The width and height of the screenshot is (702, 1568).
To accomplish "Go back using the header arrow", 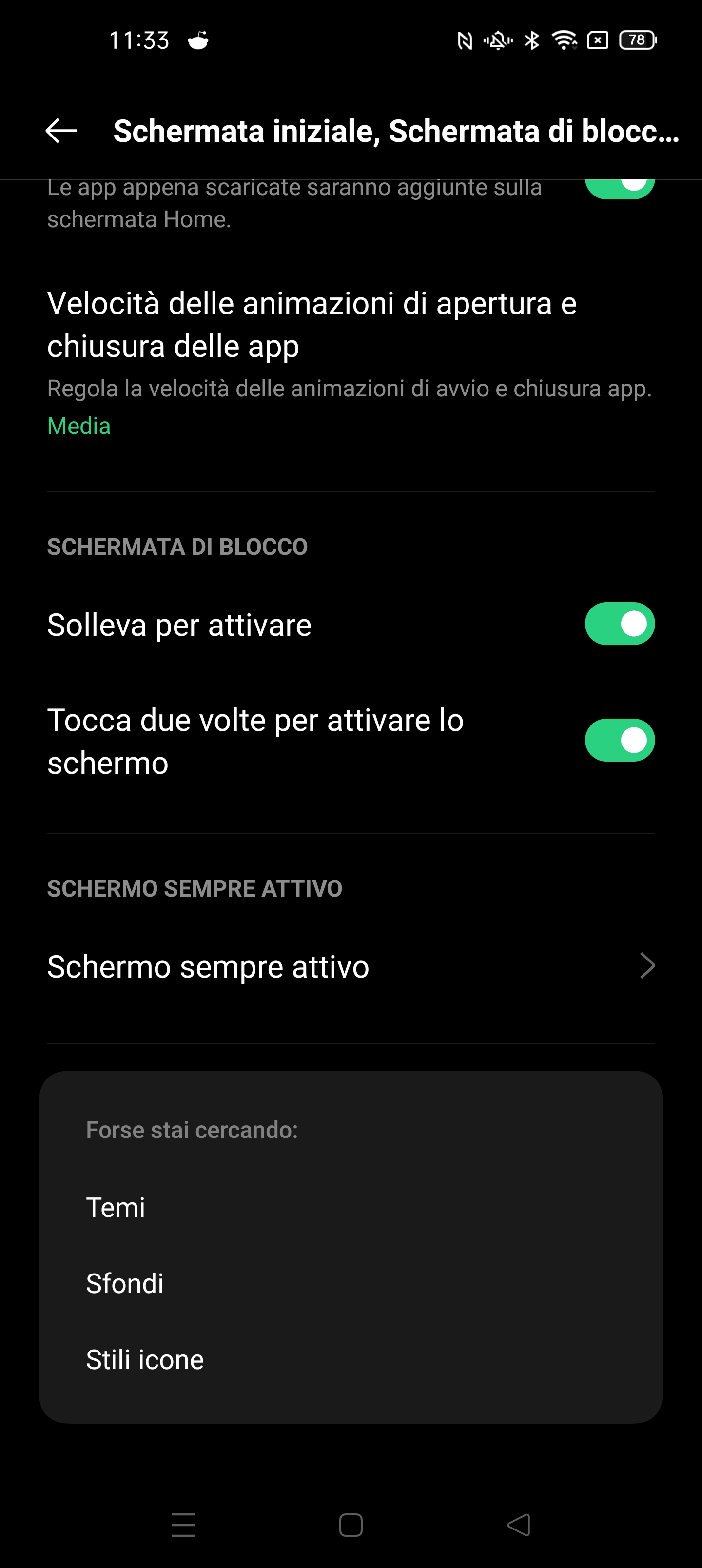I will pos(61,130).
